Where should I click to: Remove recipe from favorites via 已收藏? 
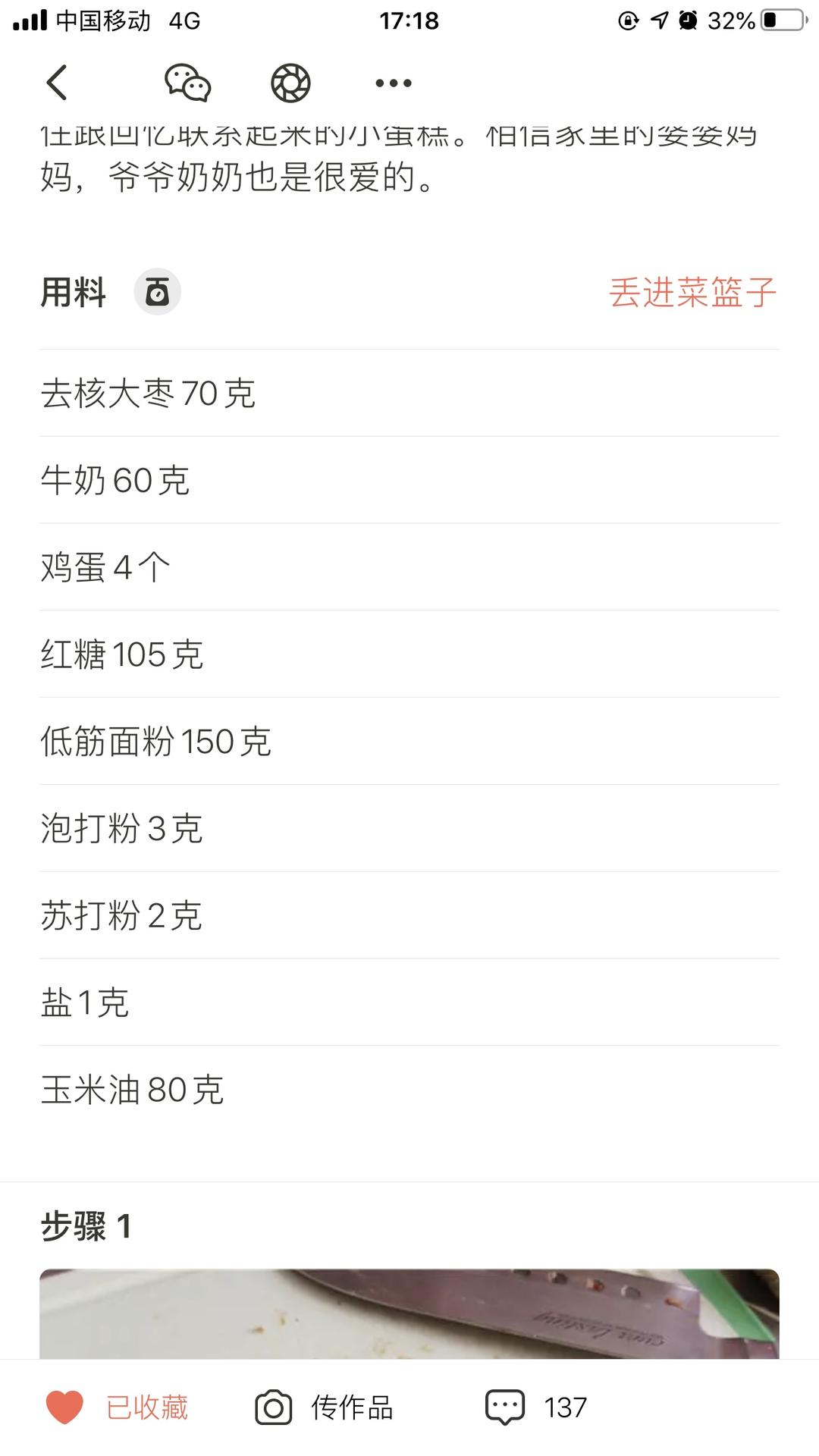coord(118,1407)
